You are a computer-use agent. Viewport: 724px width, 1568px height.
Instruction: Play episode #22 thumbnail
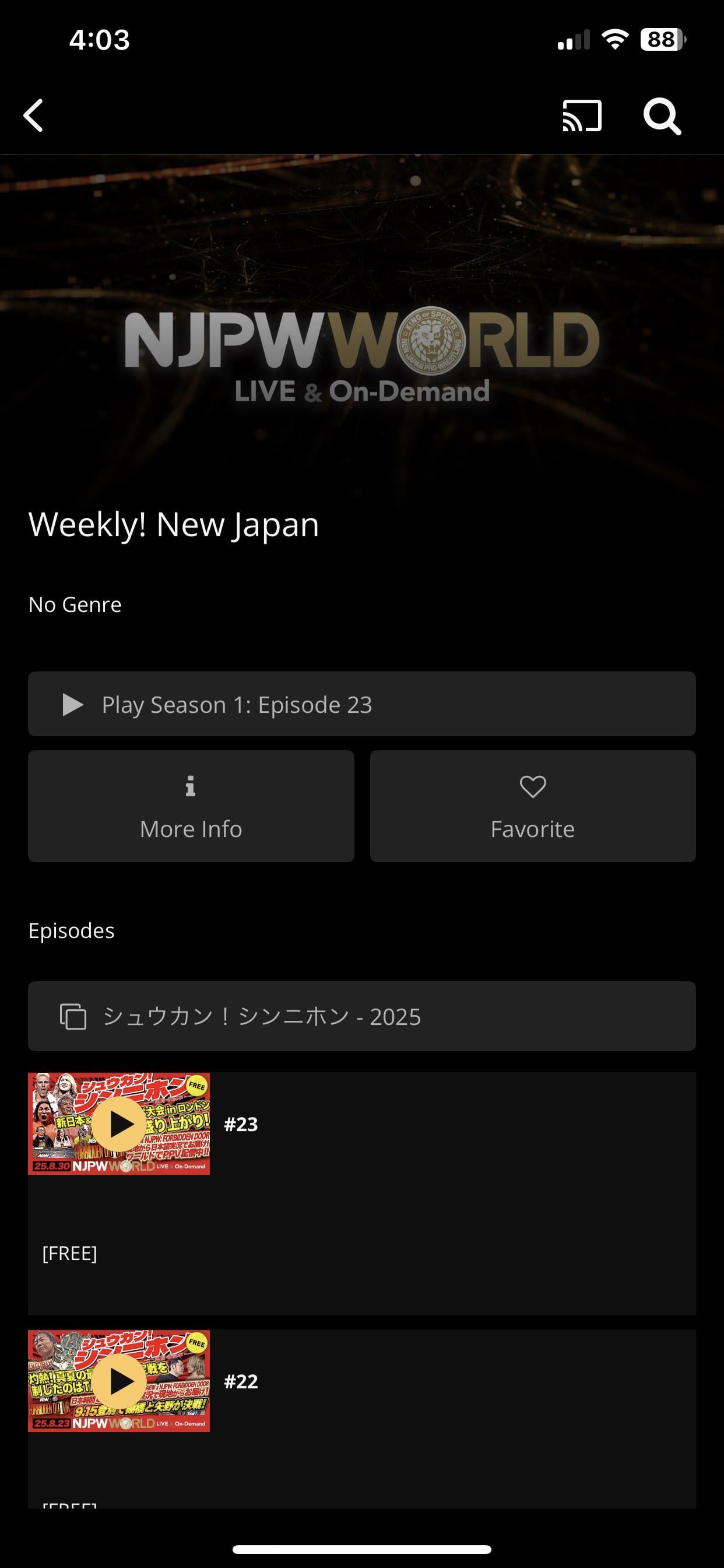click(120, 1381)
